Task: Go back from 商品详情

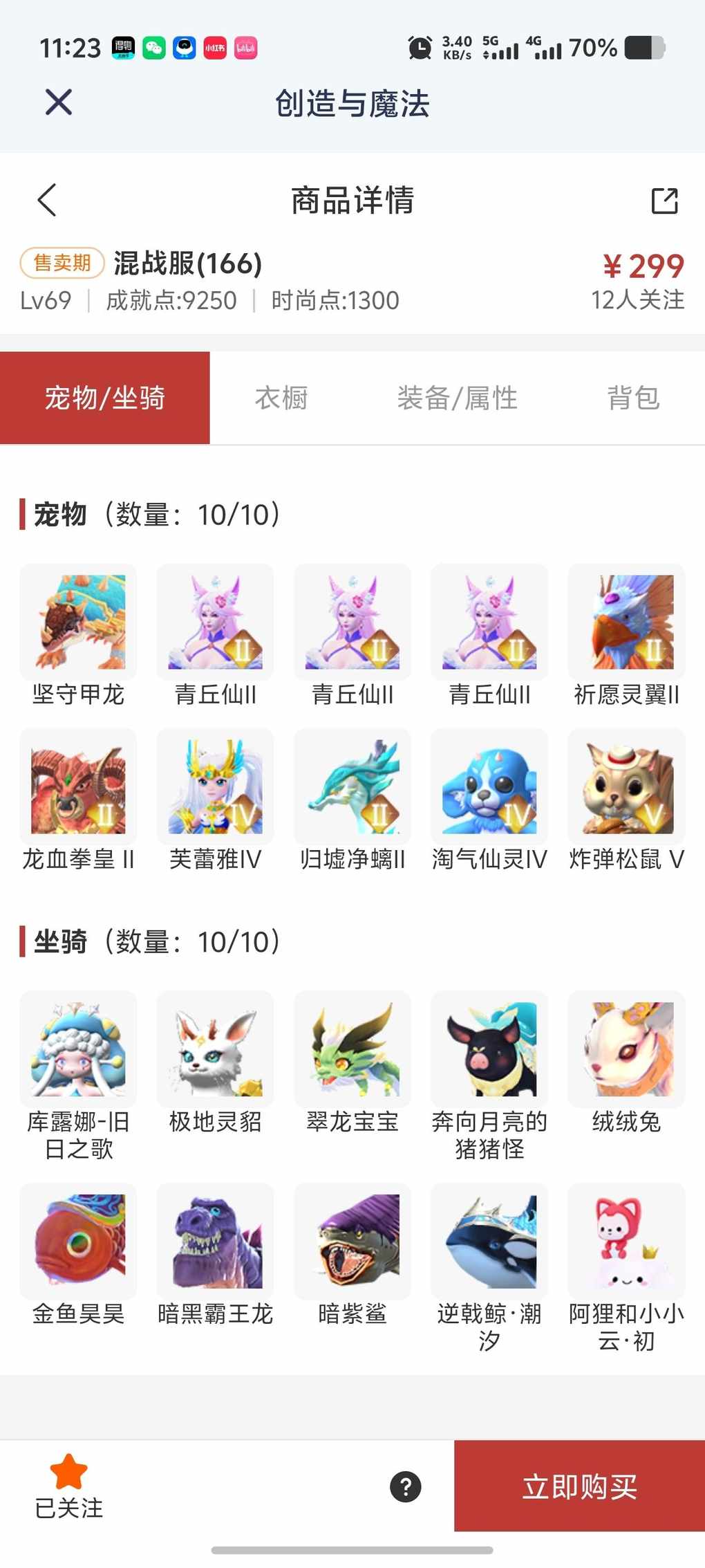Action: (x=47, y=201)
